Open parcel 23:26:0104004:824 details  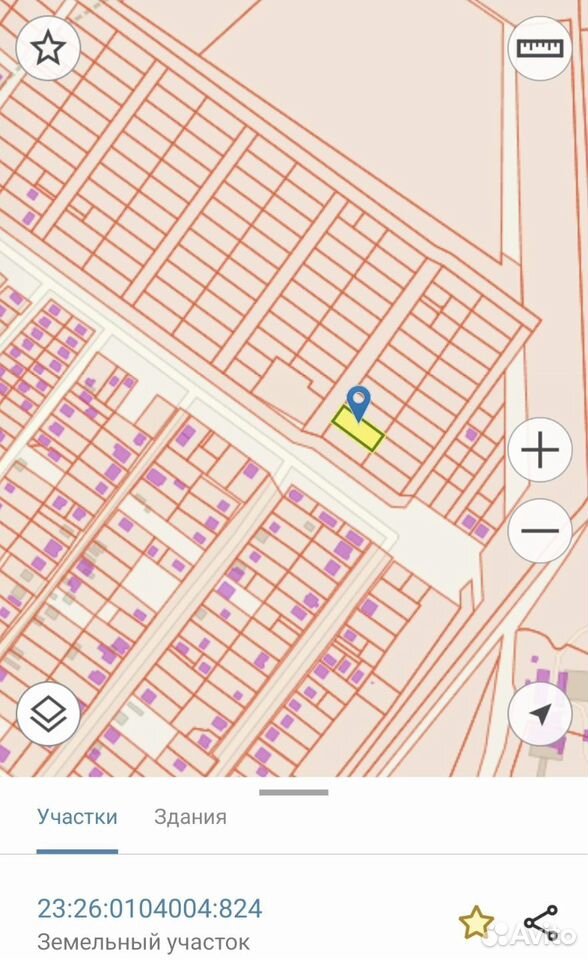pos(150,909)
